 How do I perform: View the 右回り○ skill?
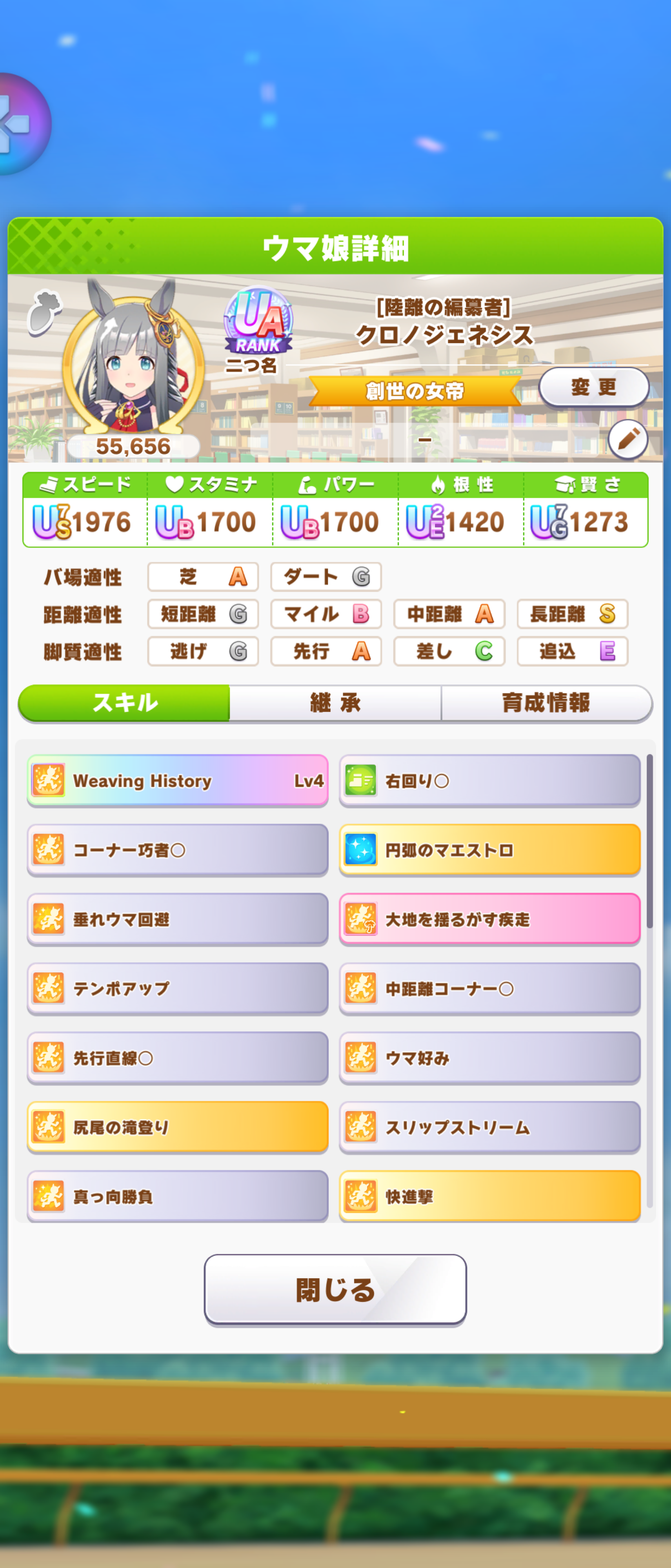click(x=490, y=781)
